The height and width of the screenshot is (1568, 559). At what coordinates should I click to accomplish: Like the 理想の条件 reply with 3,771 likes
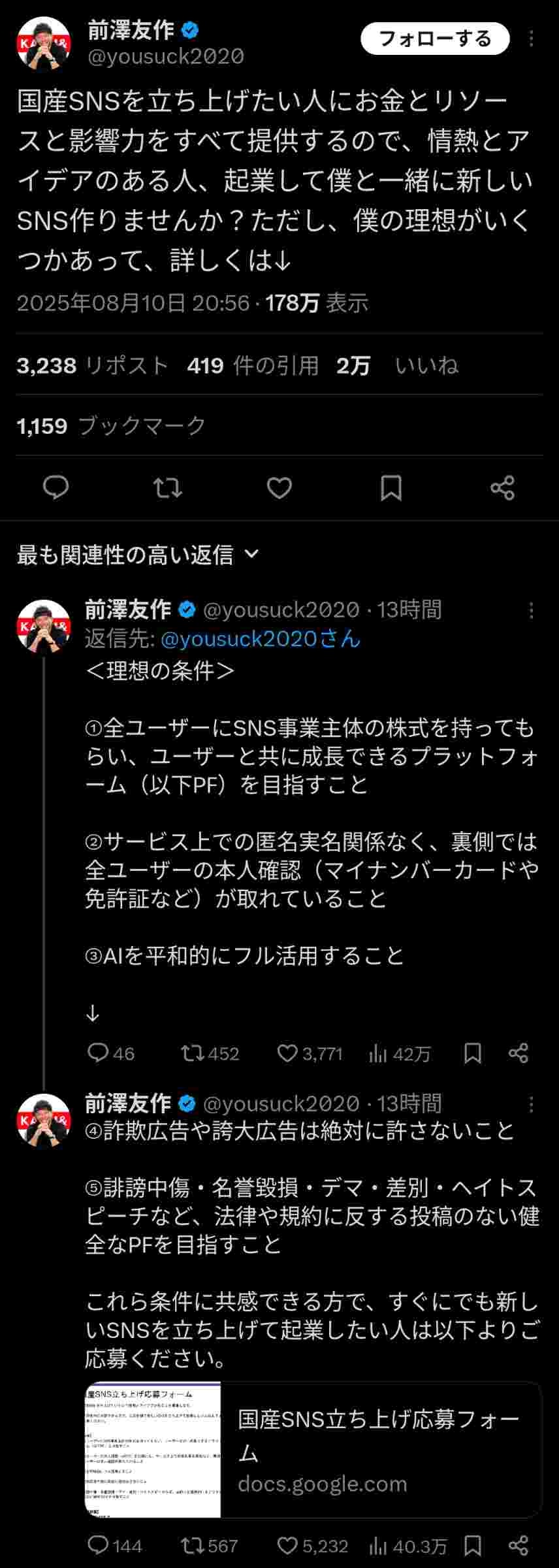[x=287, y=1053]
